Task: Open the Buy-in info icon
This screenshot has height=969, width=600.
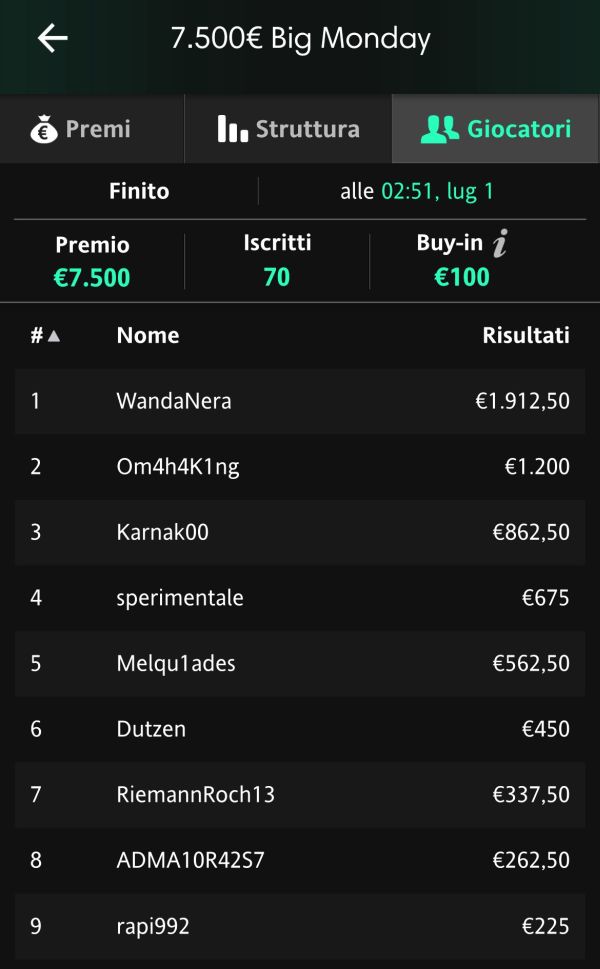Action: [x=500, y=243]
